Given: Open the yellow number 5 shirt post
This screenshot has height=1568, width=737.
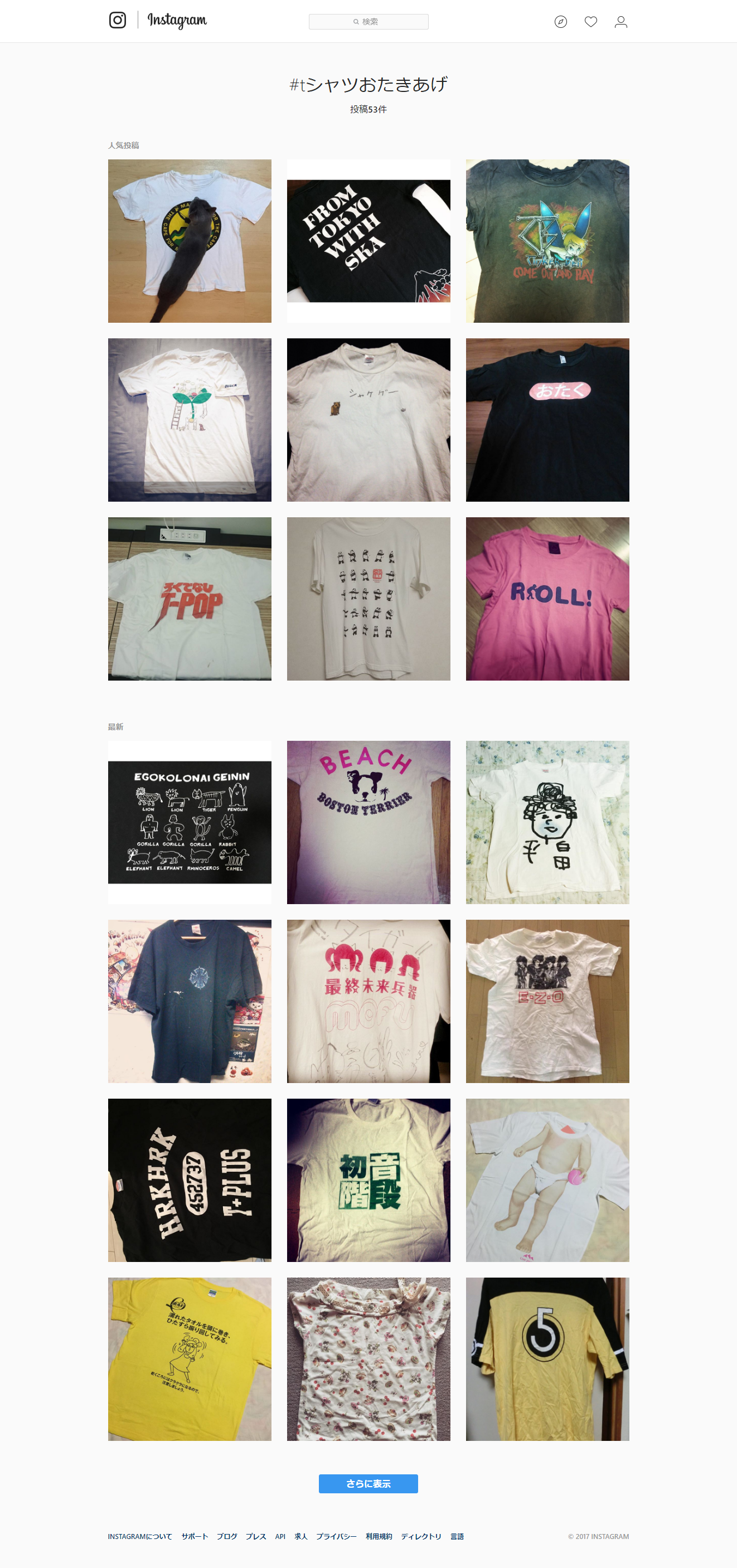Looking at the screenshot, I should [x=547, y=1359].
